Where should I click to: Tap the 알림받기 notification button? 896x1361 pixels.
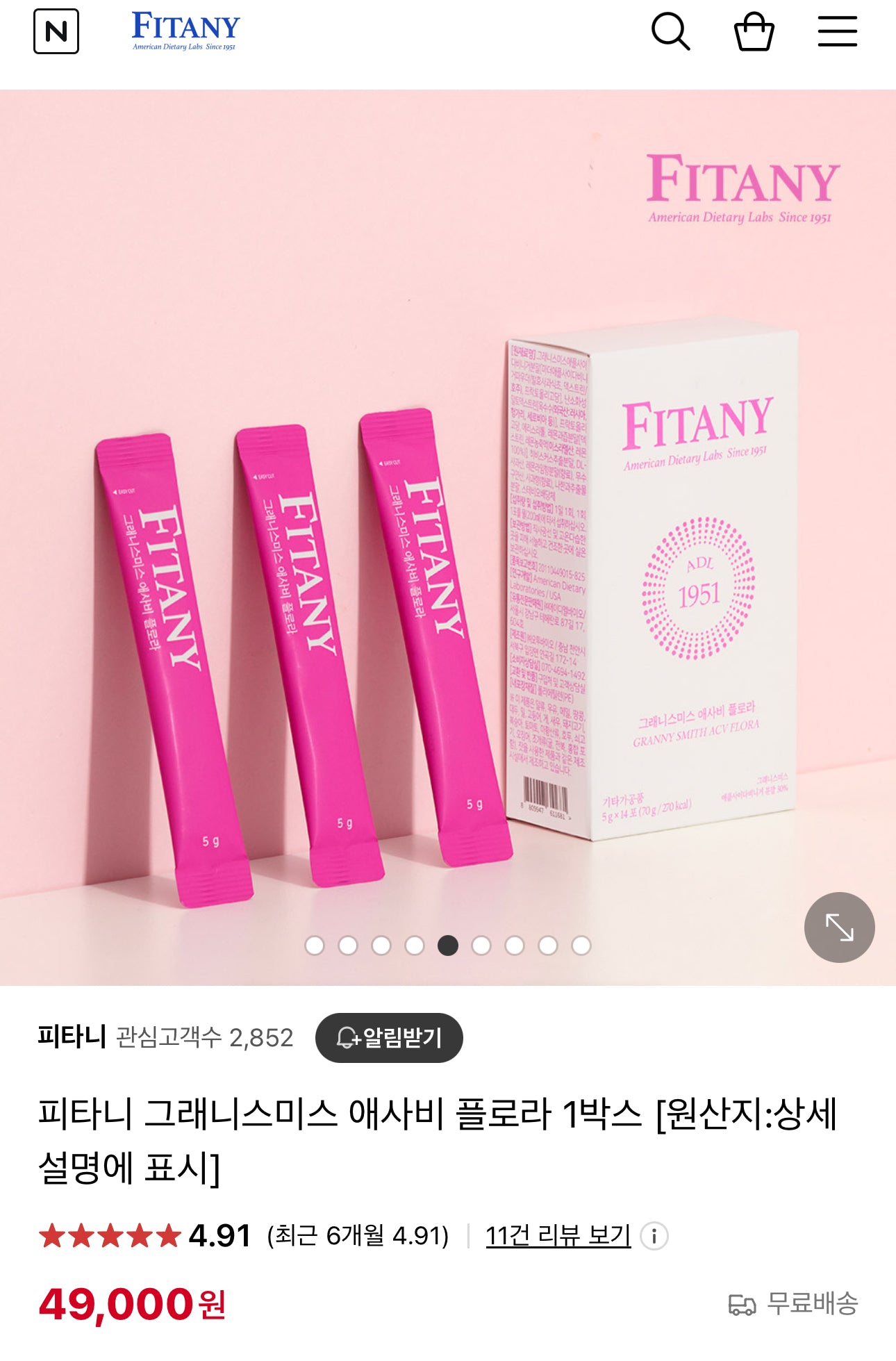click(389, 1037)
